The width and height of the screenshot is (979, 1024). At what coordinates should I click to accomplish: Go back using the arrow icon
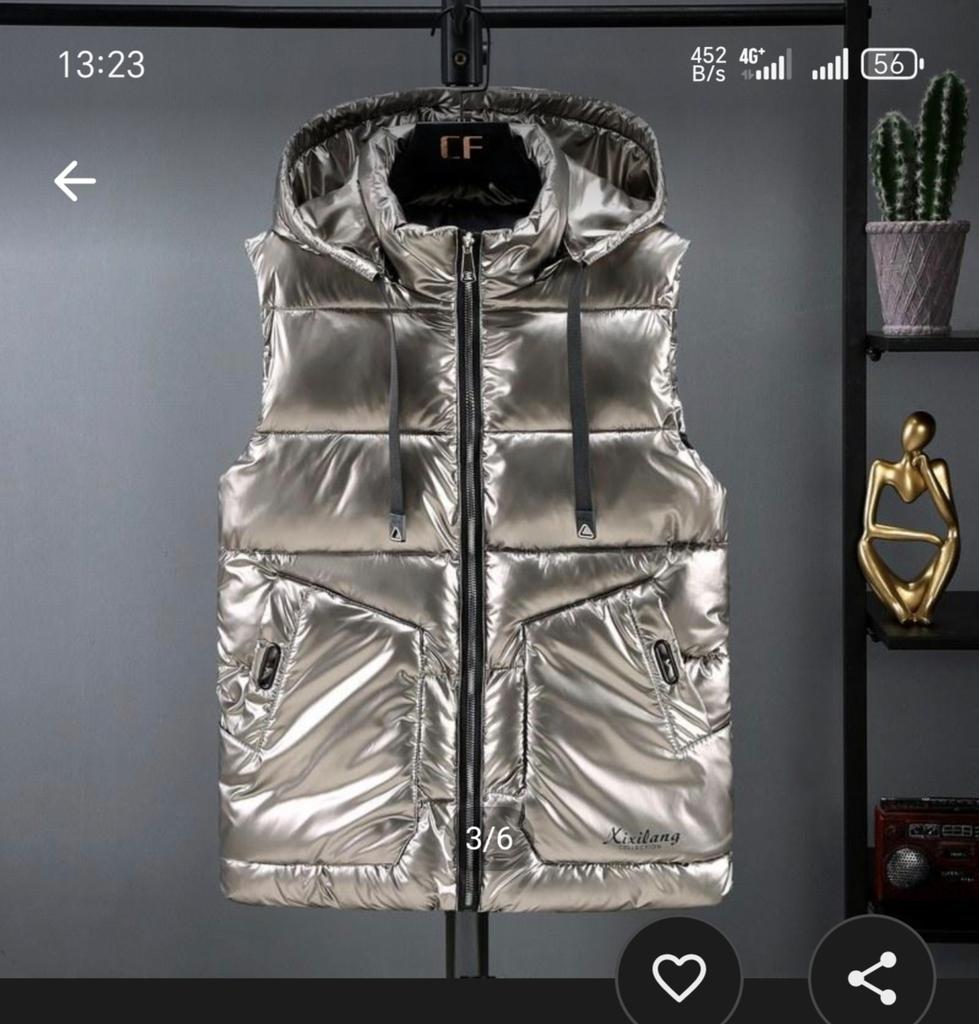pos(75,181)
